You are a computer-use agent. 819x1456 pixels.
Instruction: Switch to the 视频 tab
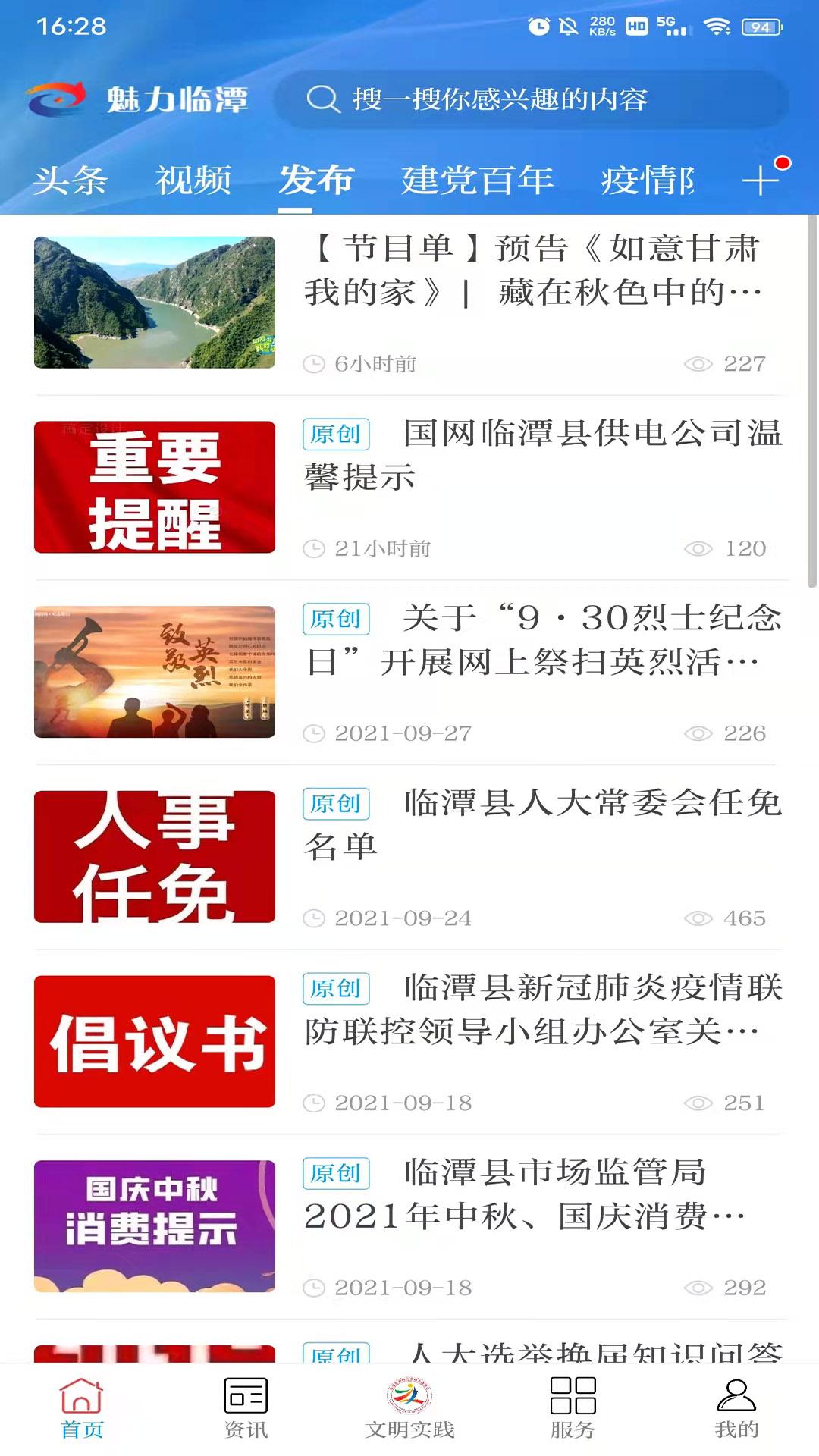(193, 180)
